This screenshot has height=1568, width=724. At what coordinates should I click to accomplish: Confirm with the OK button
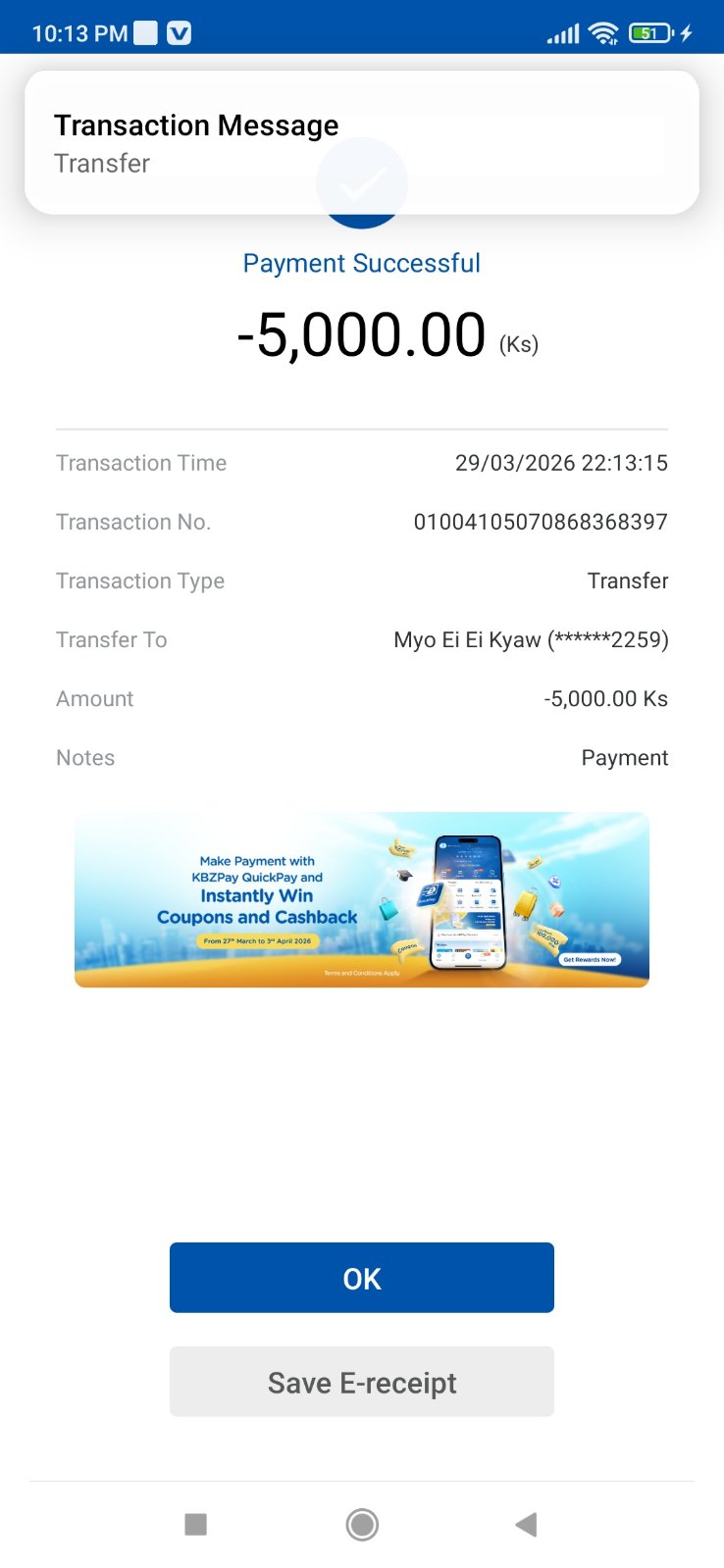tap(361, 1278)
